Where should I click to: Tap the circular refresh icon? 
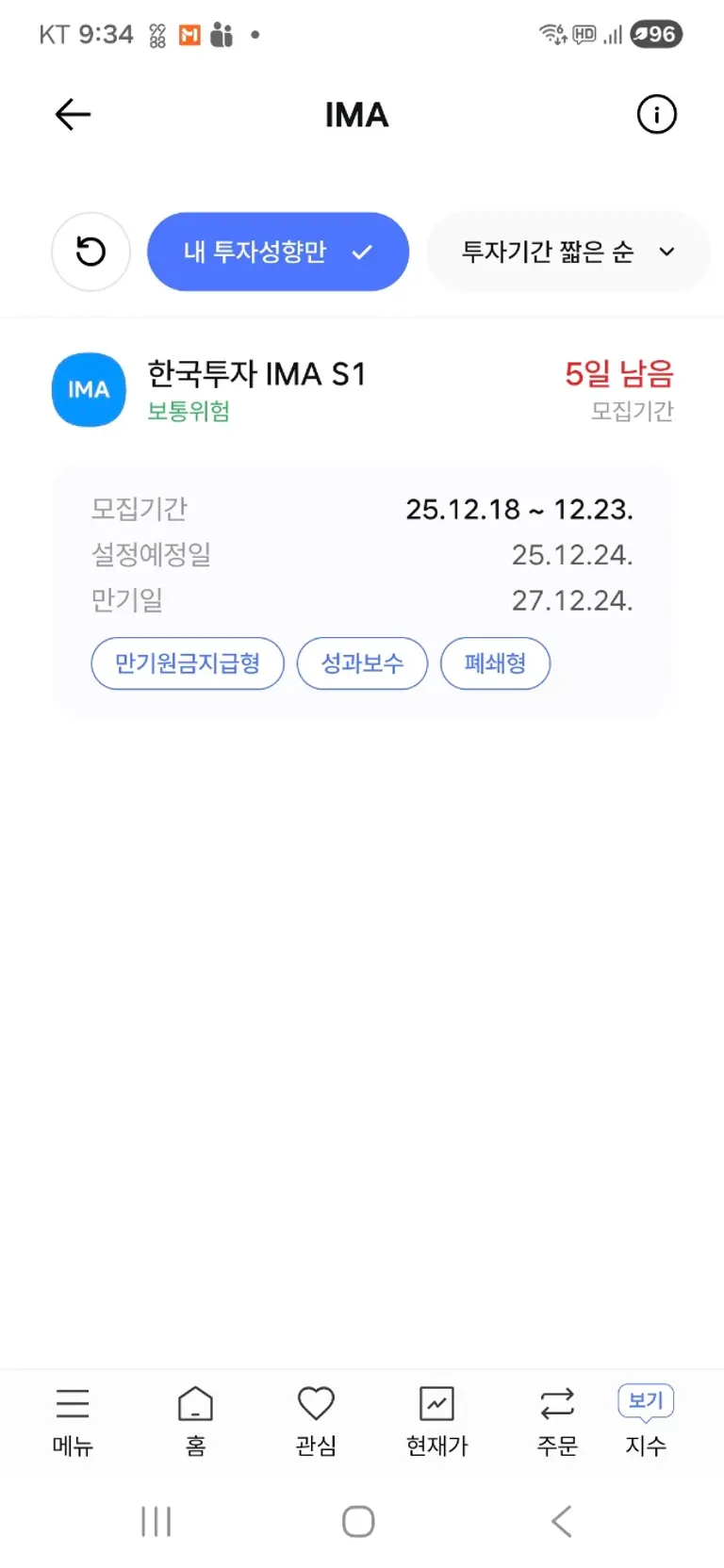[x=90, y=252]
